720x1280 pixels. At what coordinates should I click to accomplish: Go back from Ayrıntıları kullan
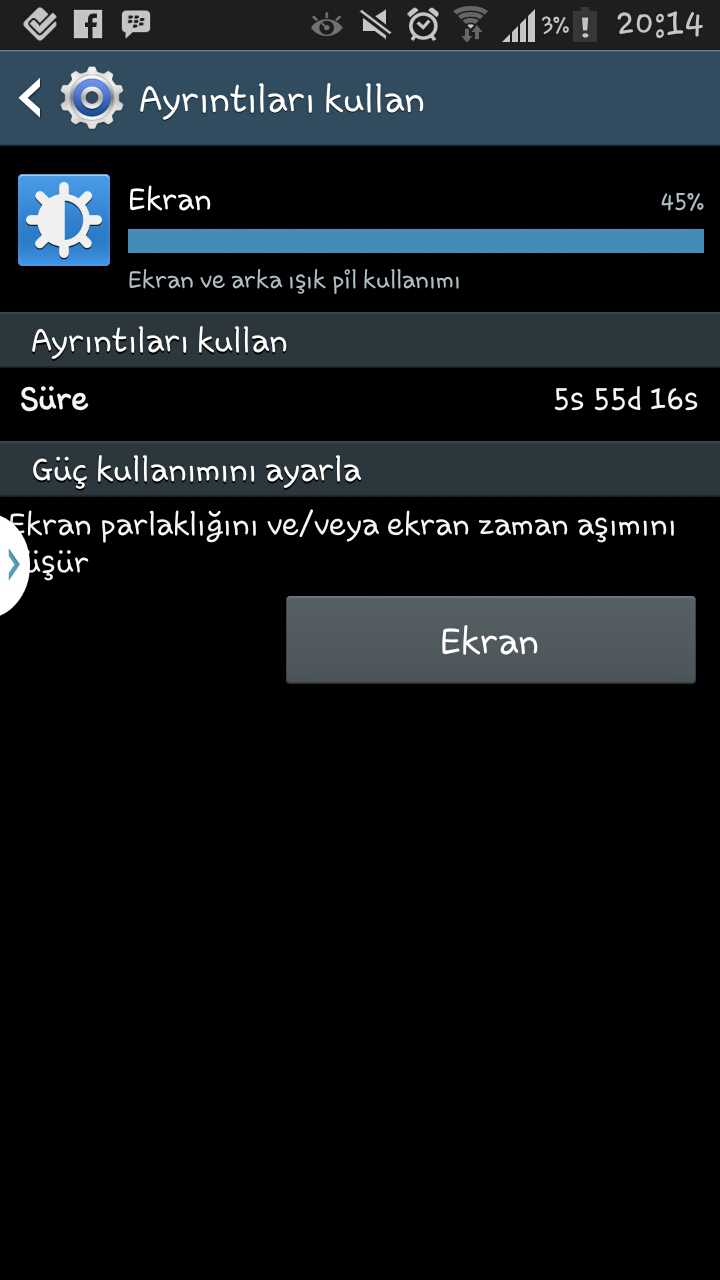32,99
